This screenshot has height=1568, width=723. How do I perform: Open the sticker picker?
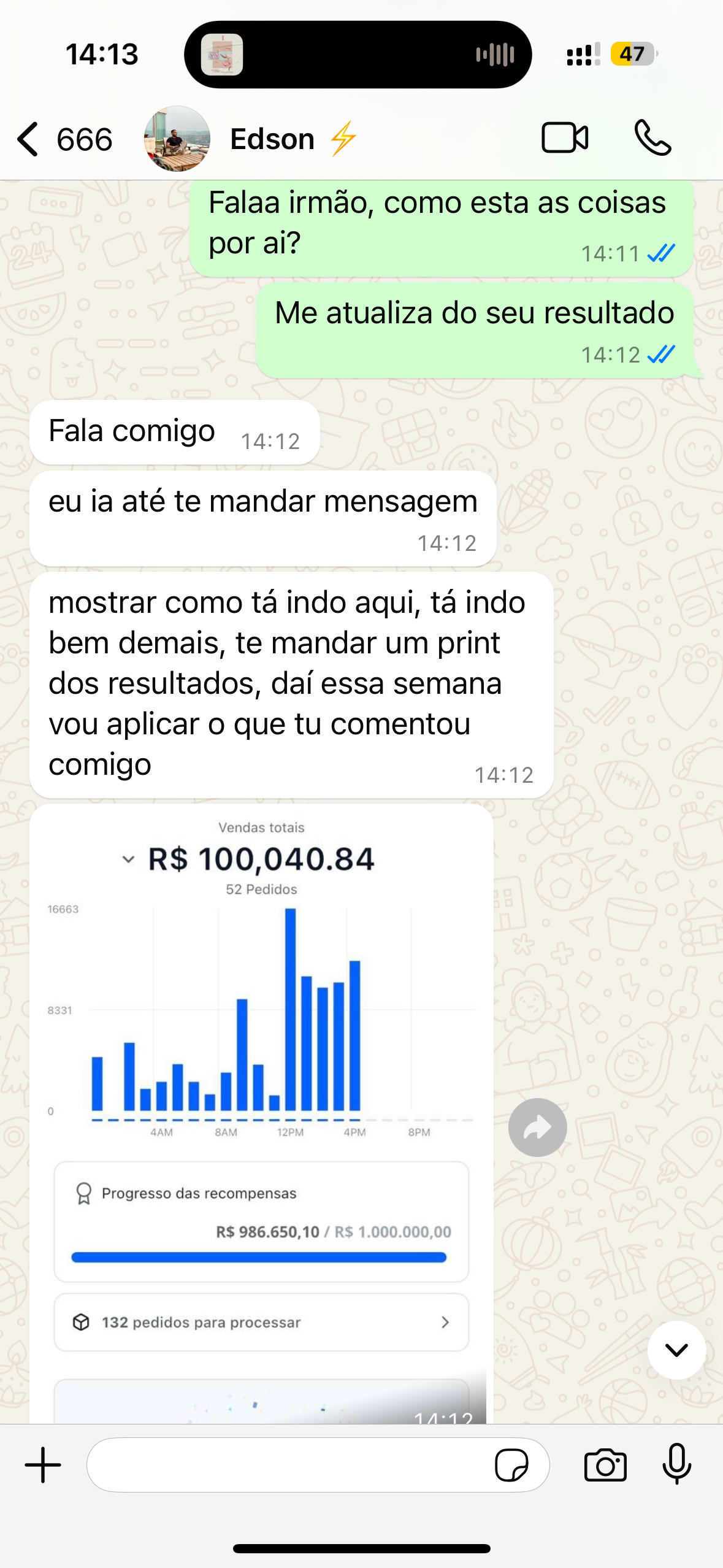[x=511, y=1465]
